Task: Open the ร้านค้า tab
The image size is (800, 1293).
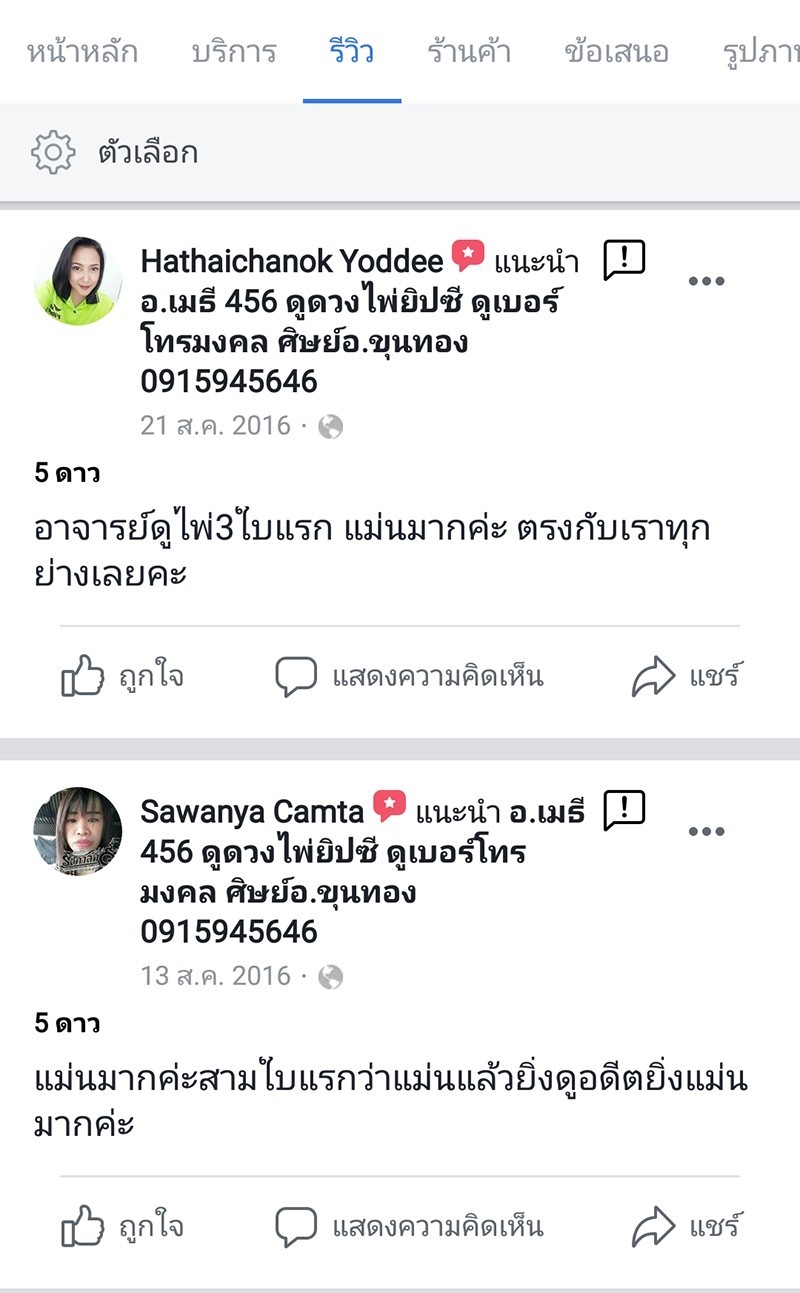Action: point(469,52)
